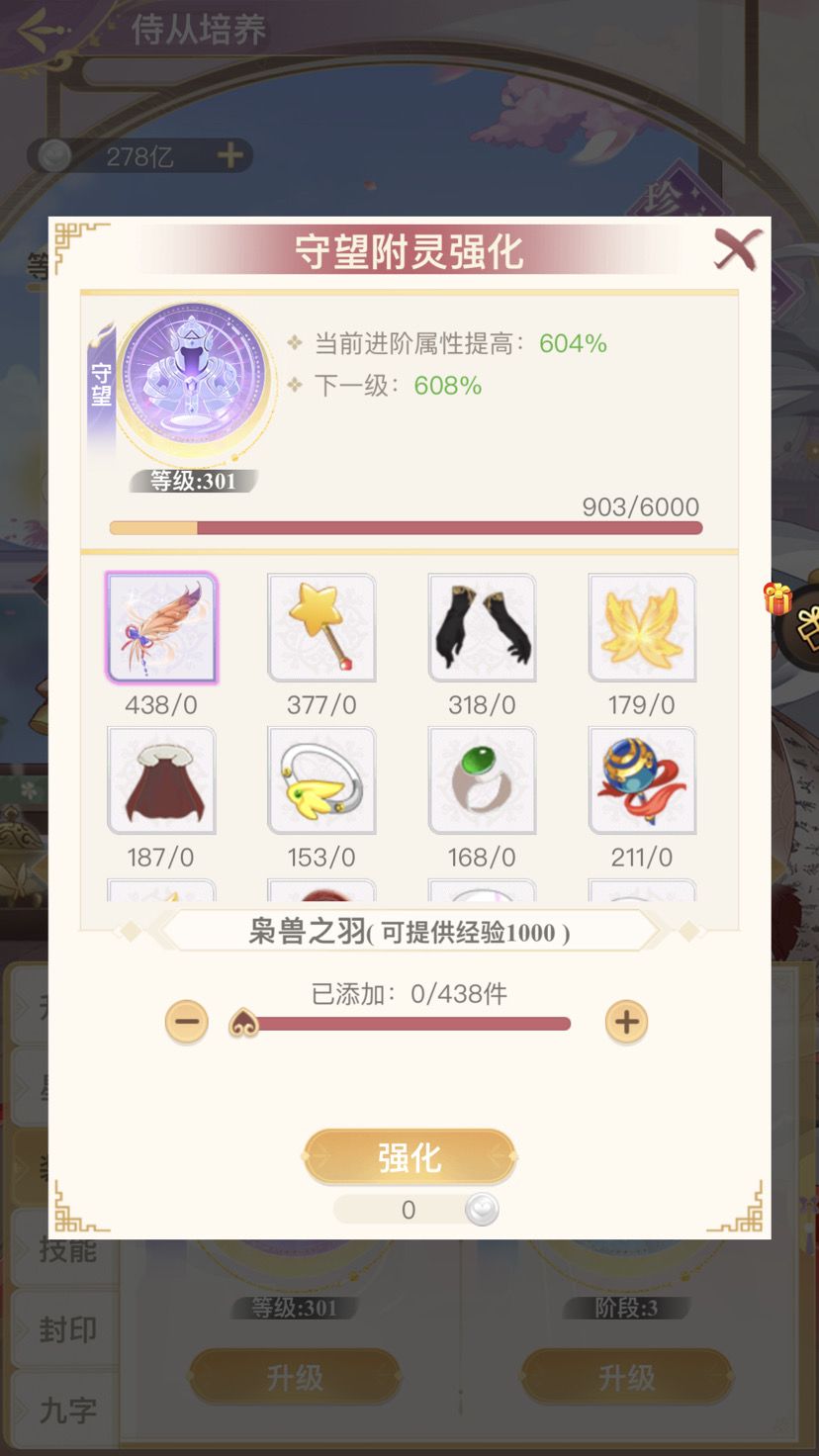Tap the left 升级 upgrade button
The width and height of the screenshot is (819, 1456).
coord(294,1376)
